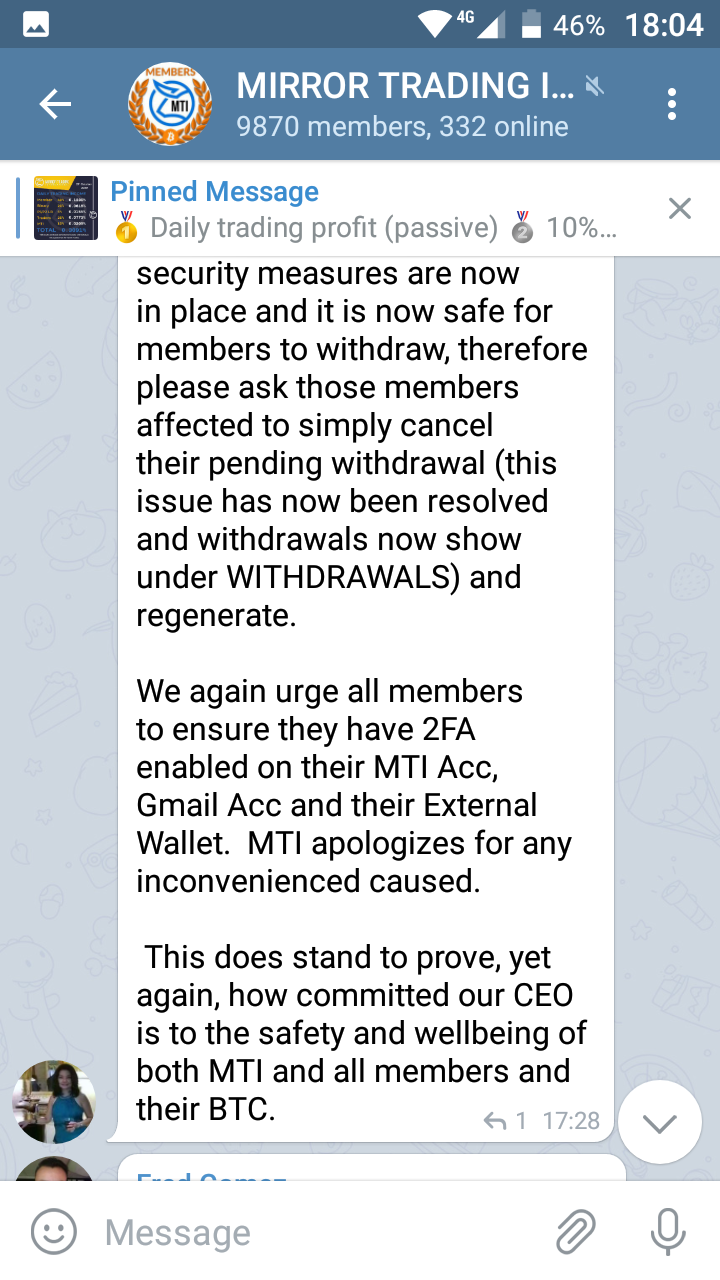The height and width of the screenshot is (1280, 720).
Task: Record a voice message
Action: [667, 1232]
